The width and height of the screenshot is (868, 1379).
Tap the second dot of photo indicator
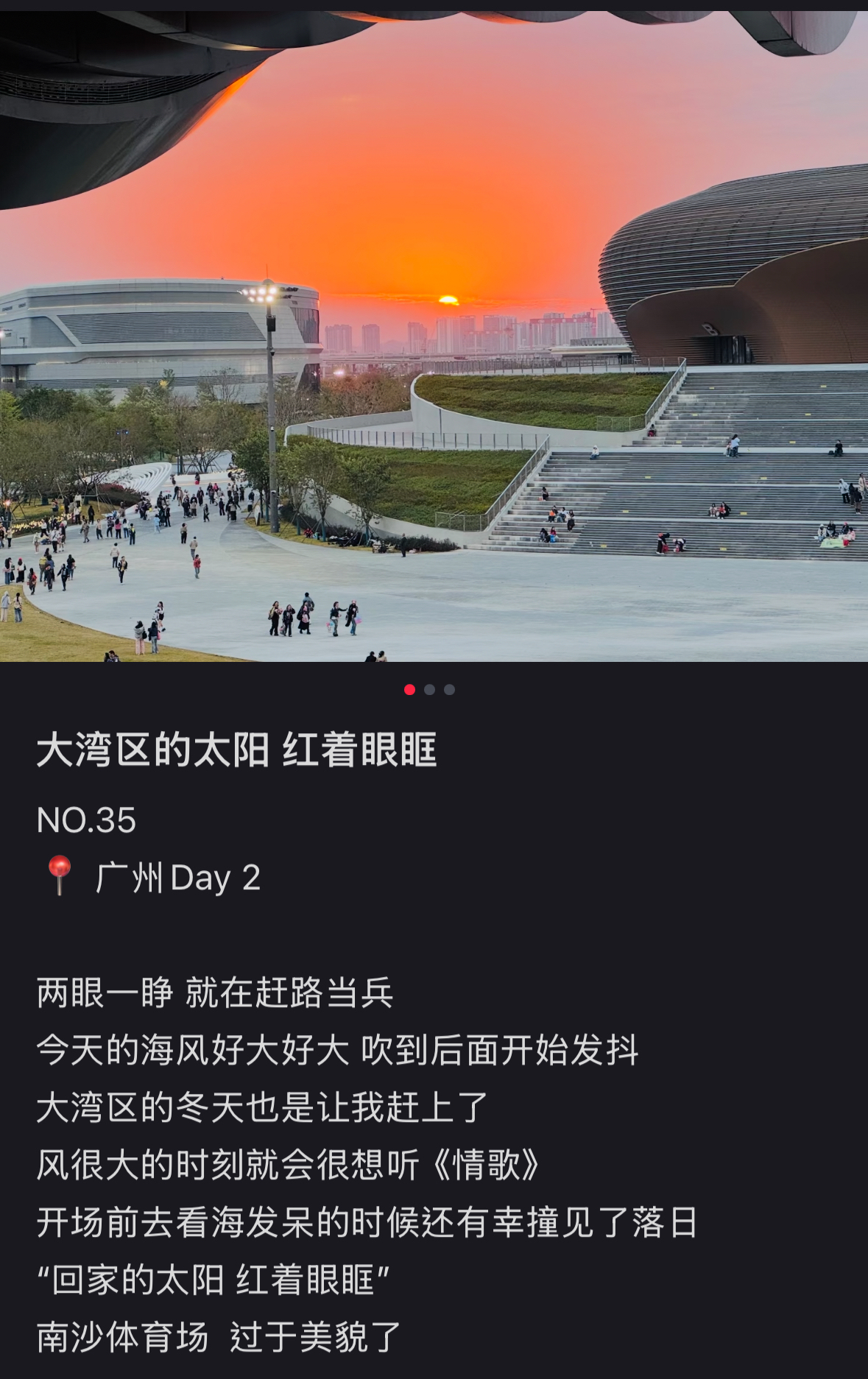(x=430, y=690)
